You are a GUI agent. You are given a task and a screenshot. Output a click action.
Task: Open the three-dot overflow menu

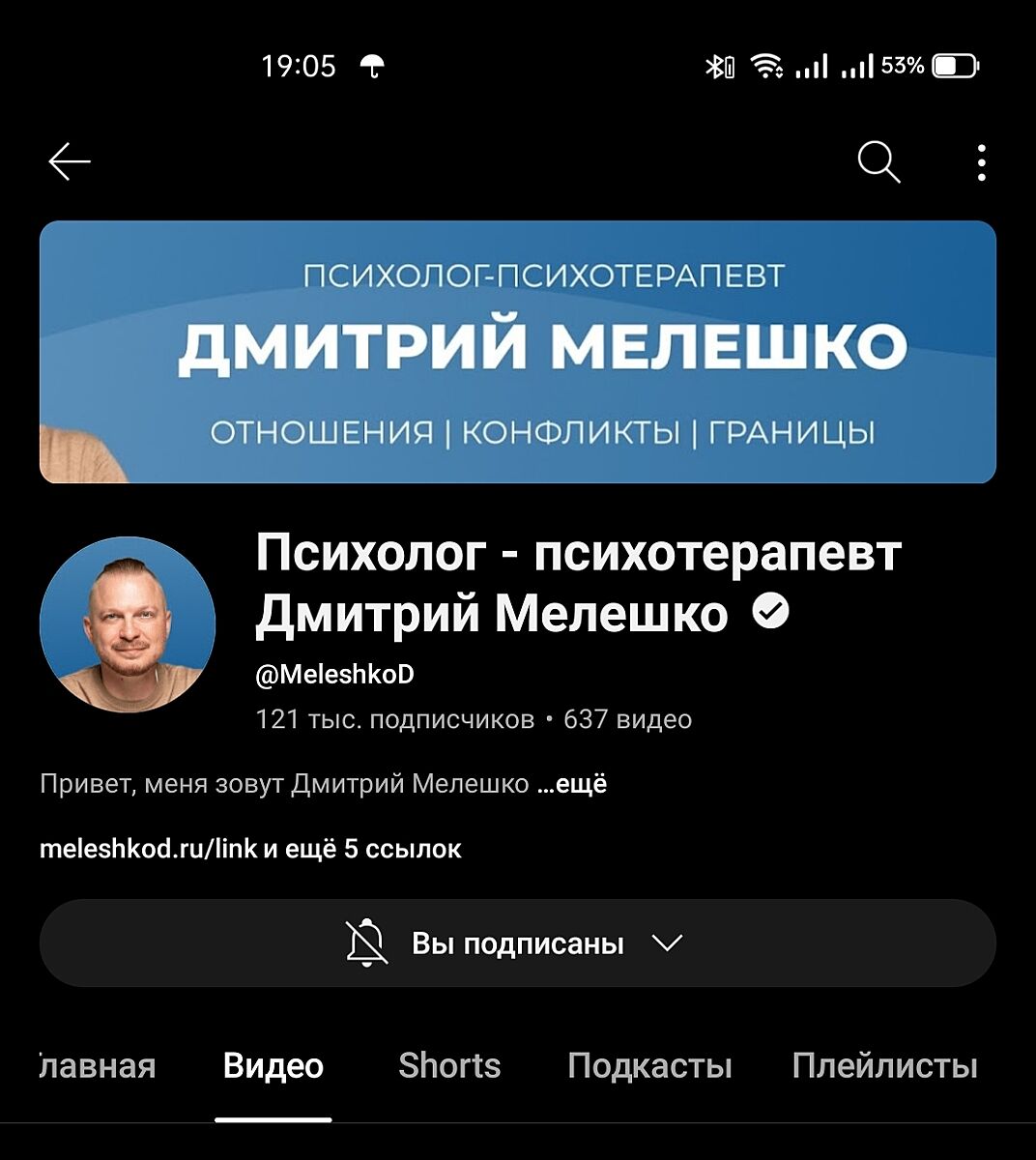click(x=981, y=162)
